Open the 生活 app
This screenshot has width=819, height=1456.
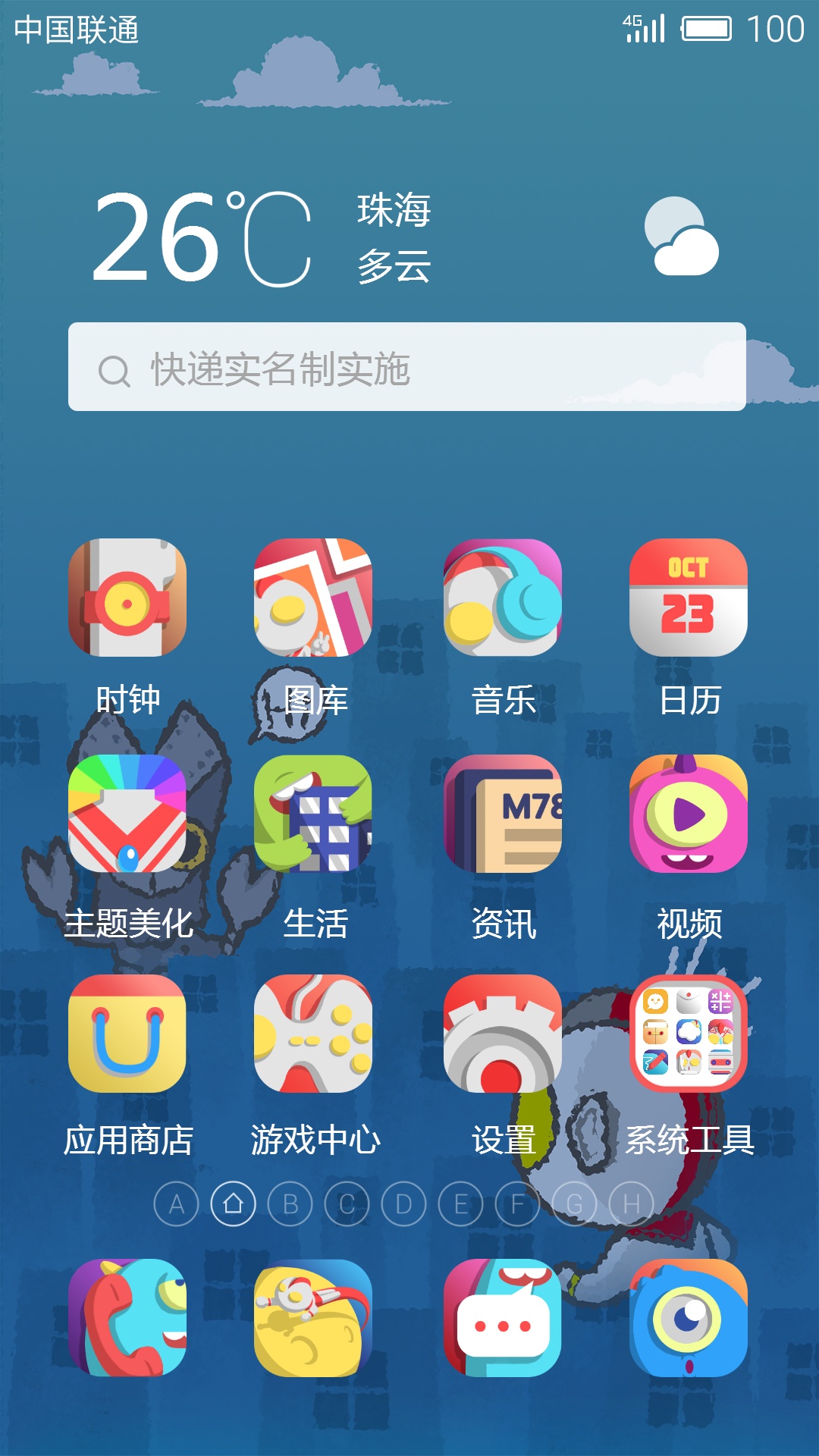pos(313,814)
